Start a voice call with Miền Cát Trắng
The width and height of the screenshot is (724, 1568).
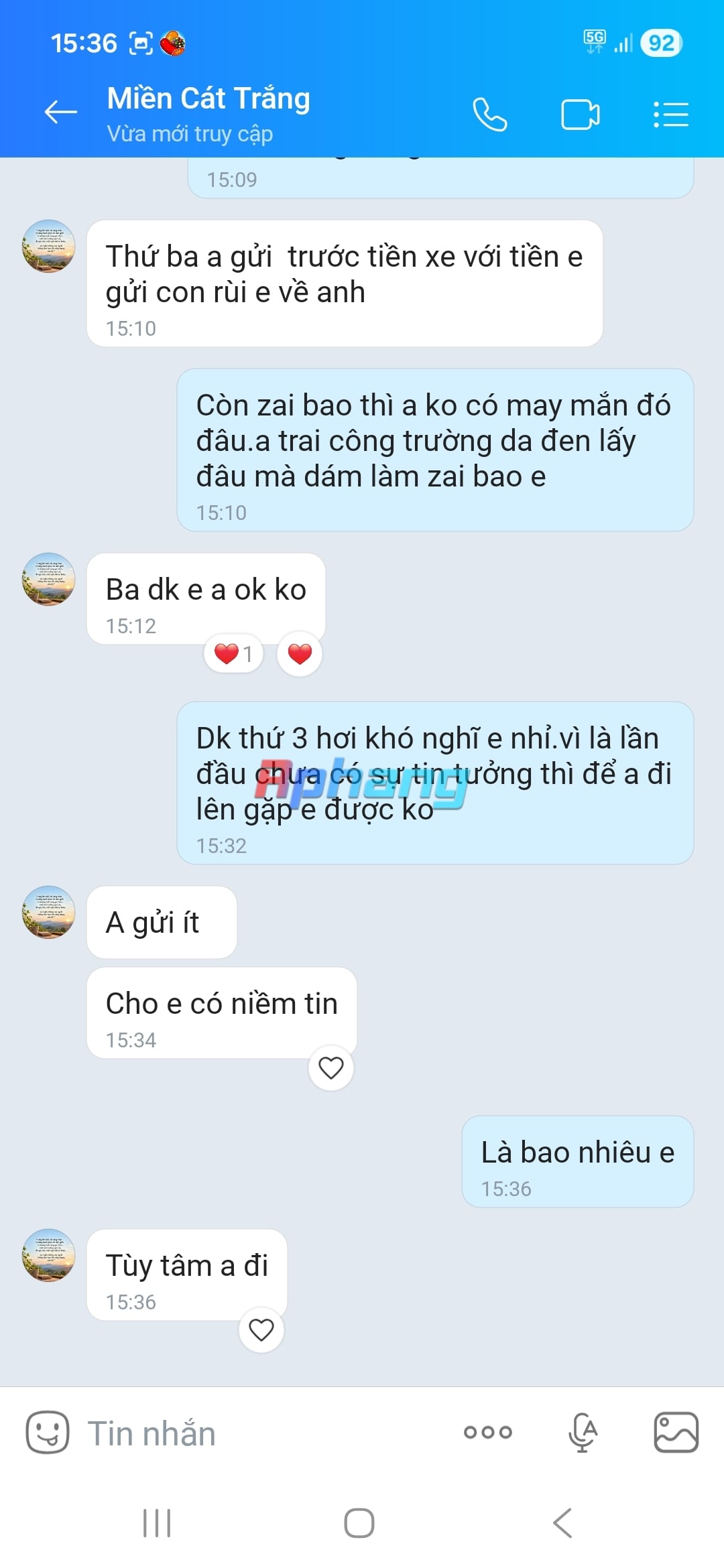point(490,115)
